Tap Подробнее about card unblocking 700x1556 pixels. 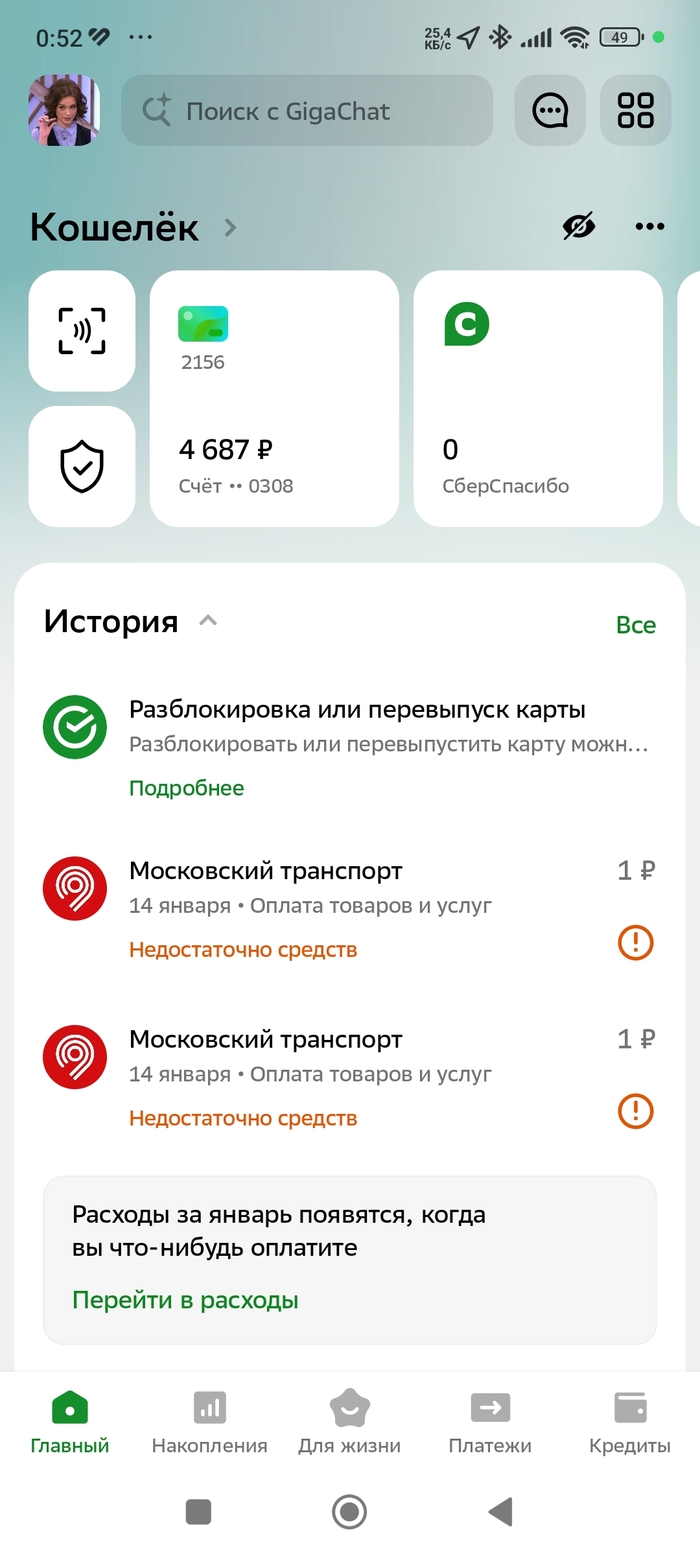(186, 788)
